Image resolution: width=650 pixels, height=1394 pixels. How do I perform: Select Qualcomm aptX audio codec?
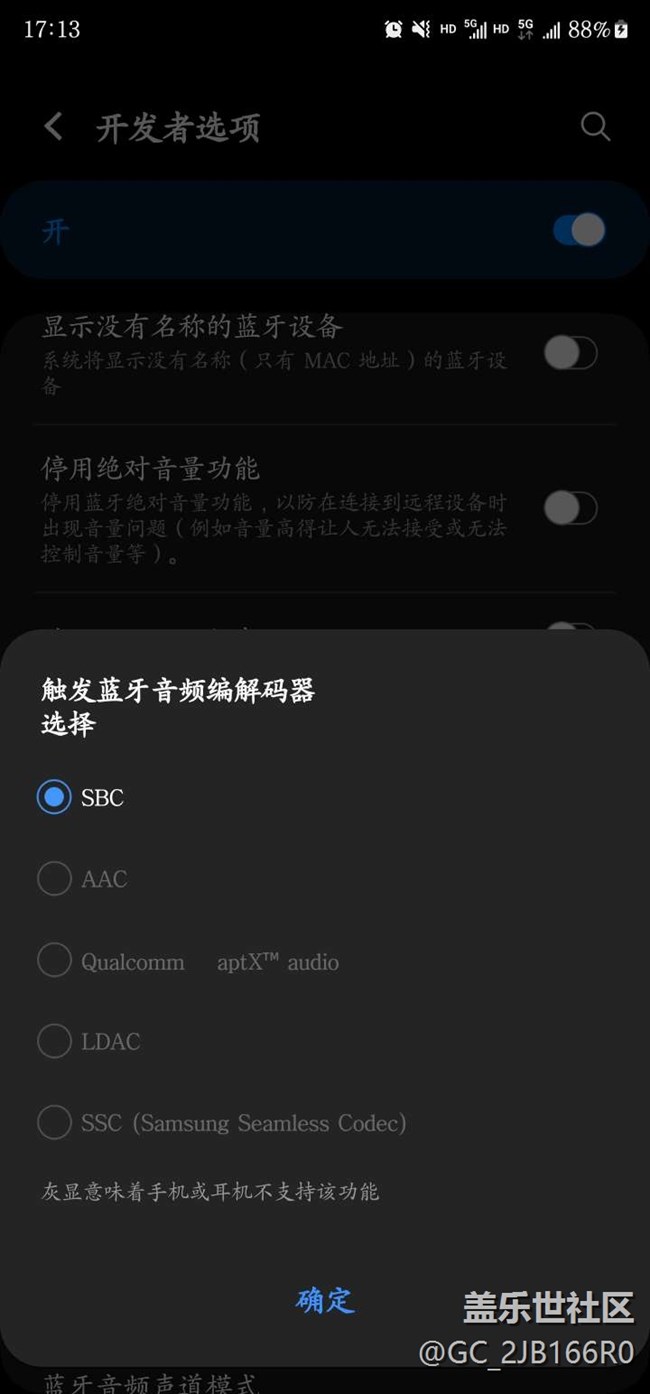point(54,961)
